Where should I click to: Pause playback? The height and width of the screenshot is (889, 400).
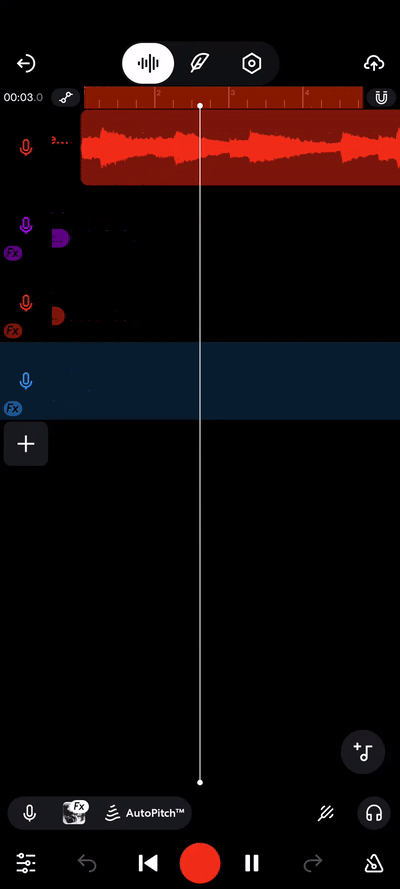252,863
